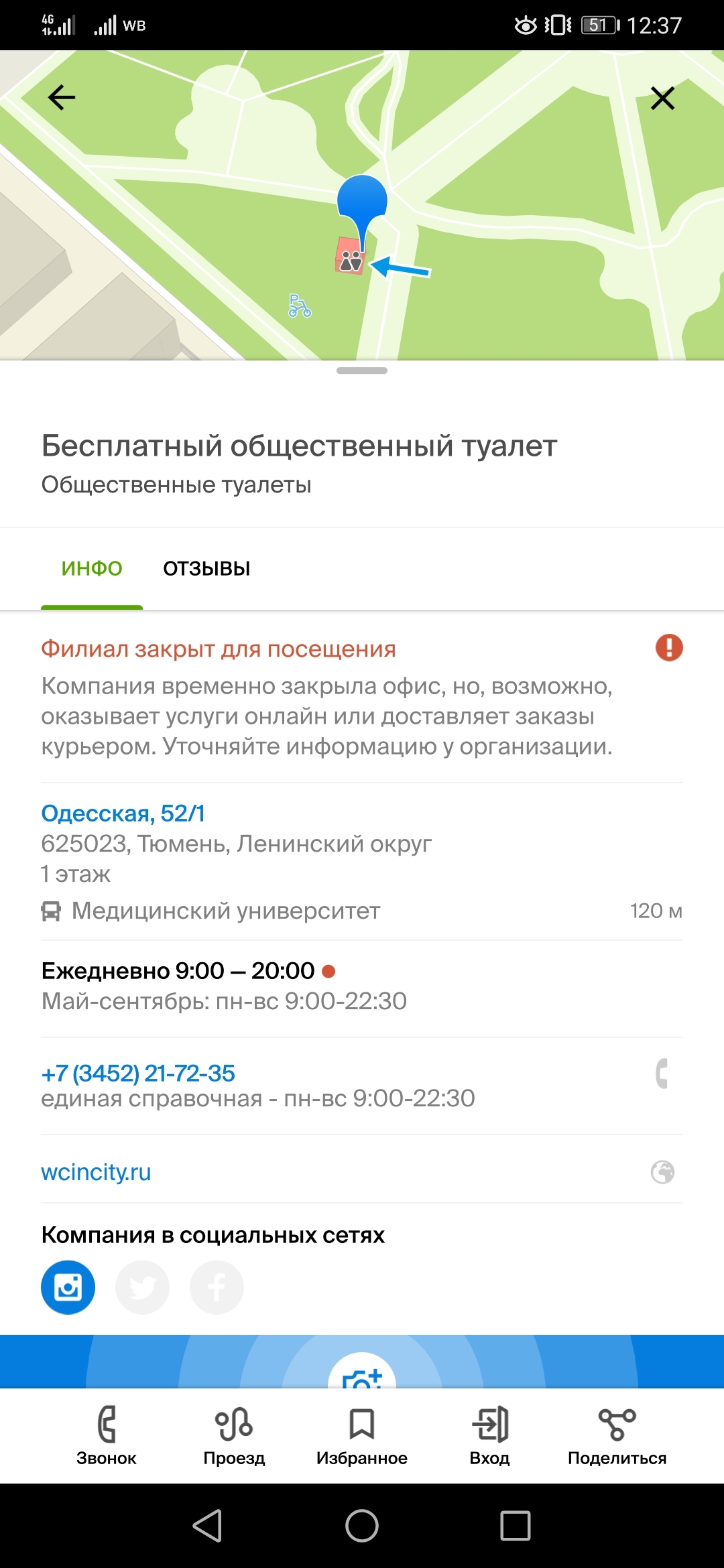
Task: Switch to the Отзывы tab
Action: coord(206,568)
